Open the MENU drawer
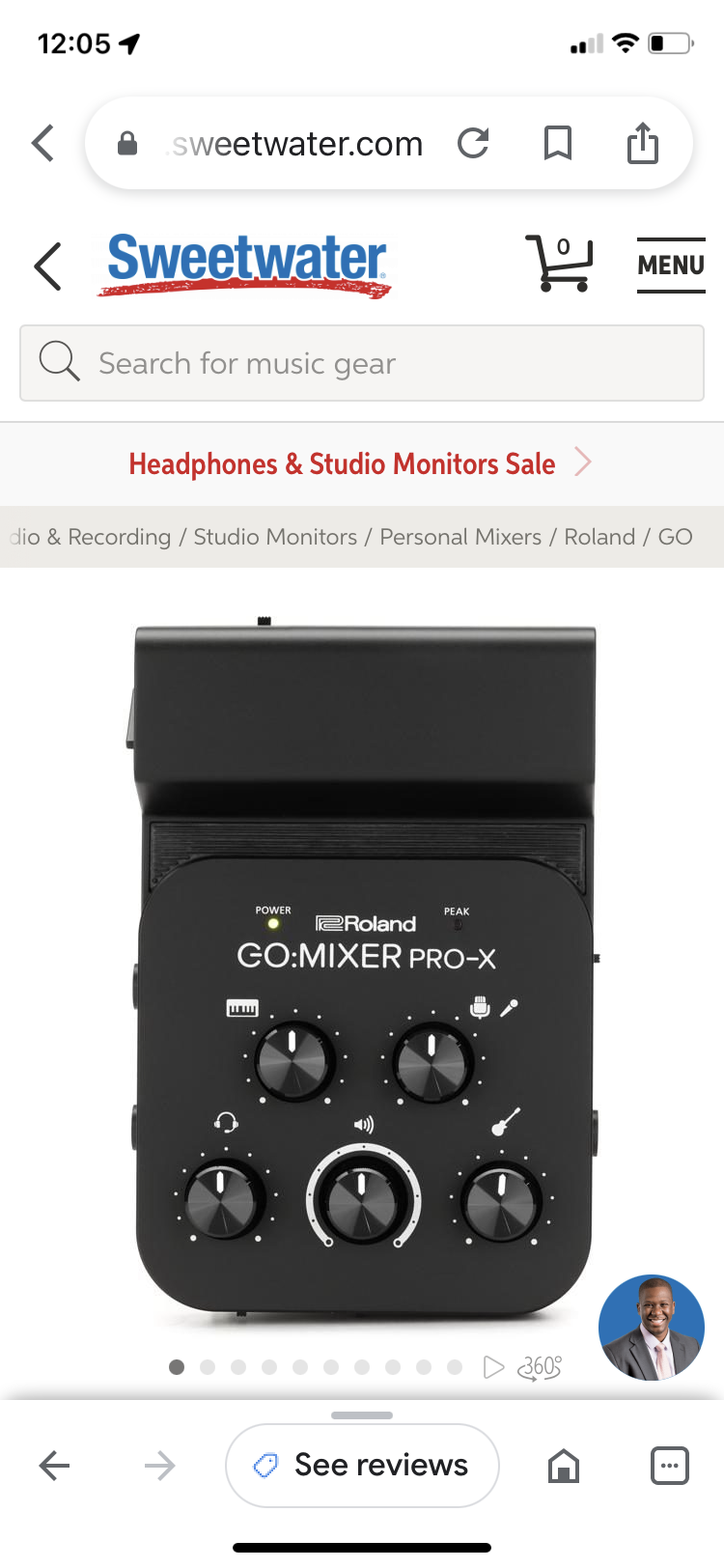The image size is (724, 1568). [671, 265]
